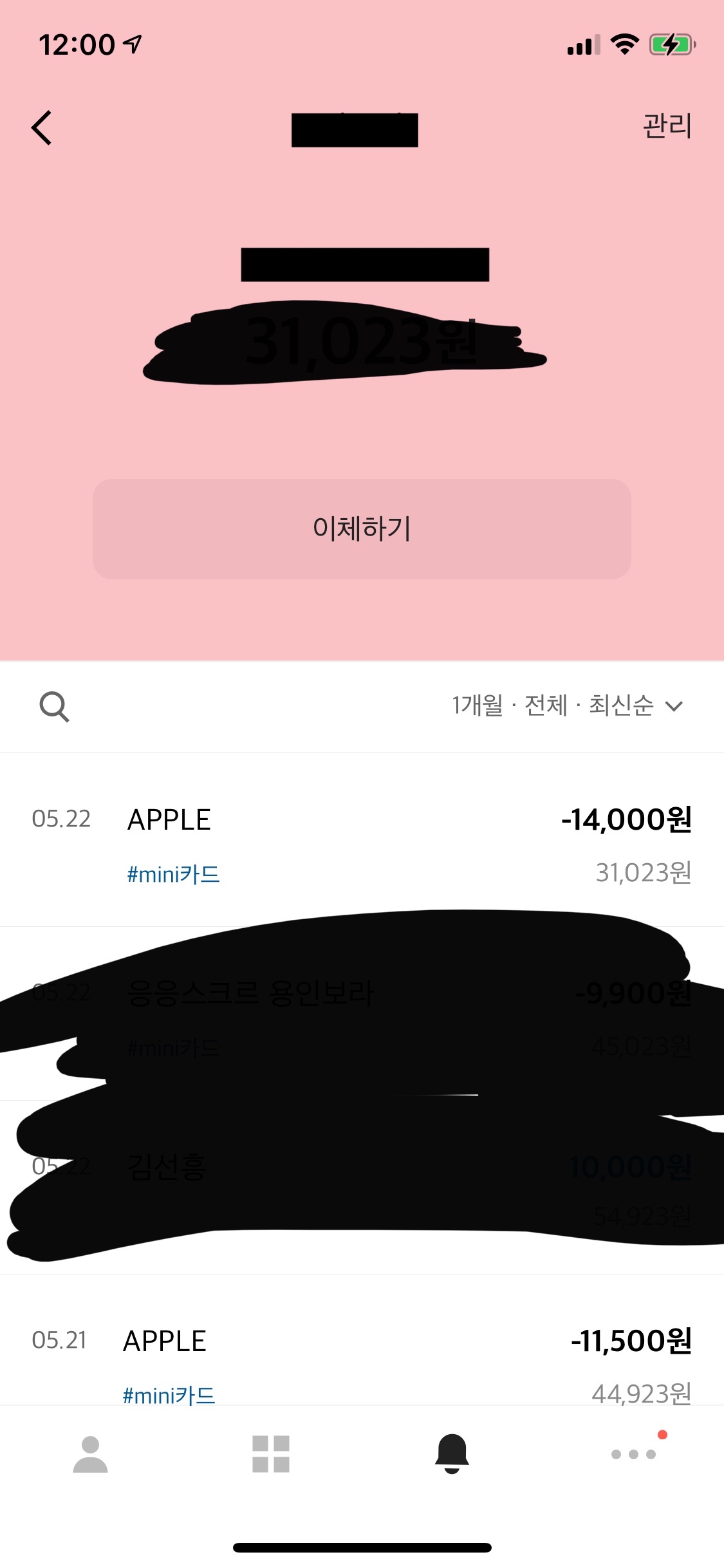
Task: Search the transaction history
Action: (x=54, y=707)
